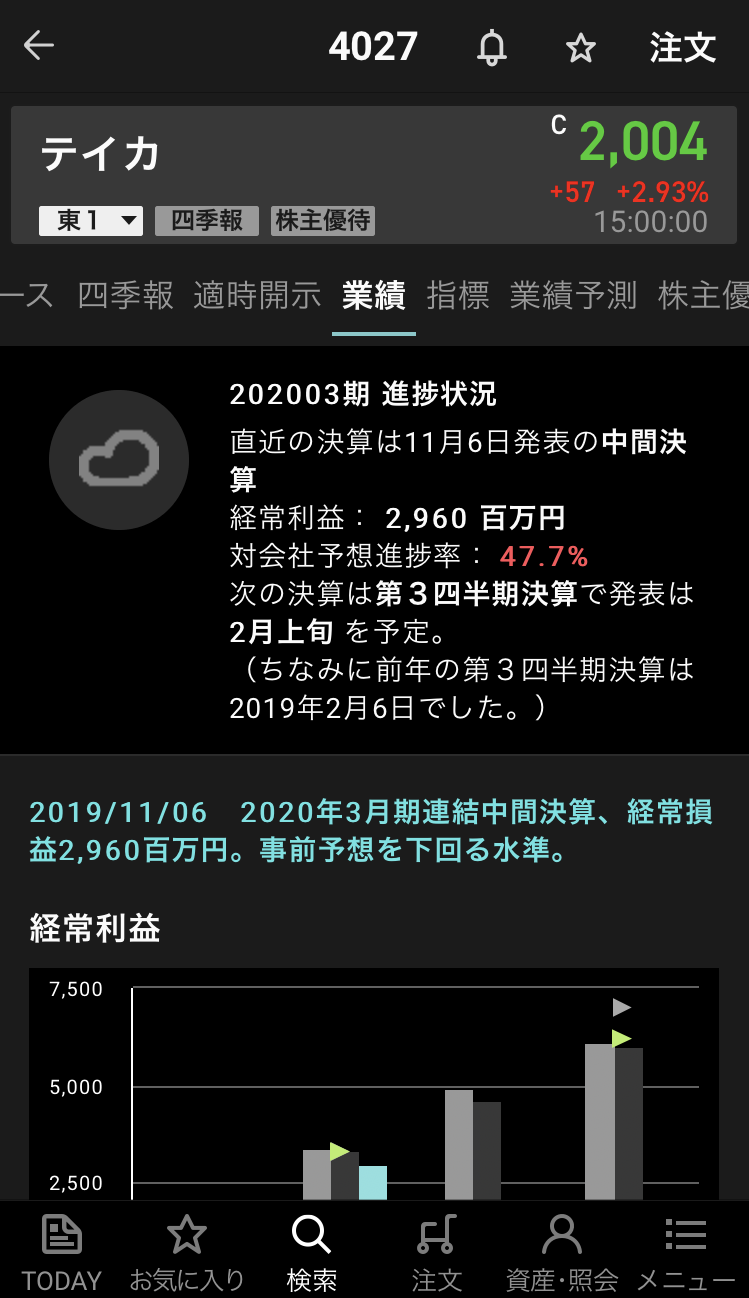Go back using the arrow icon
This screenshot has width=749, height=1298.
[x=39, y=46]
